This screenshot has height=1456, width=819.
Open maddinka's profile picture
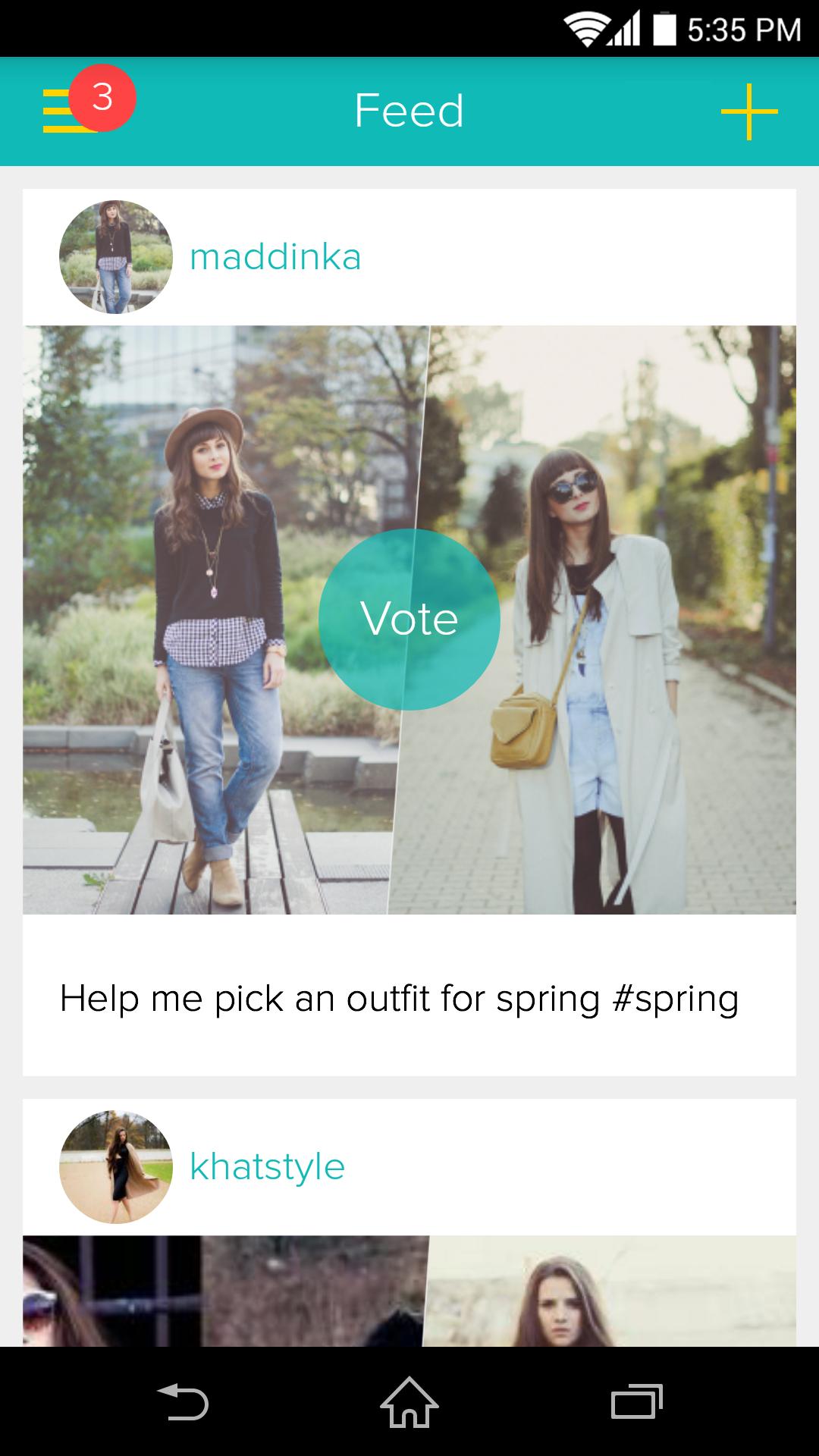point(116,257)
